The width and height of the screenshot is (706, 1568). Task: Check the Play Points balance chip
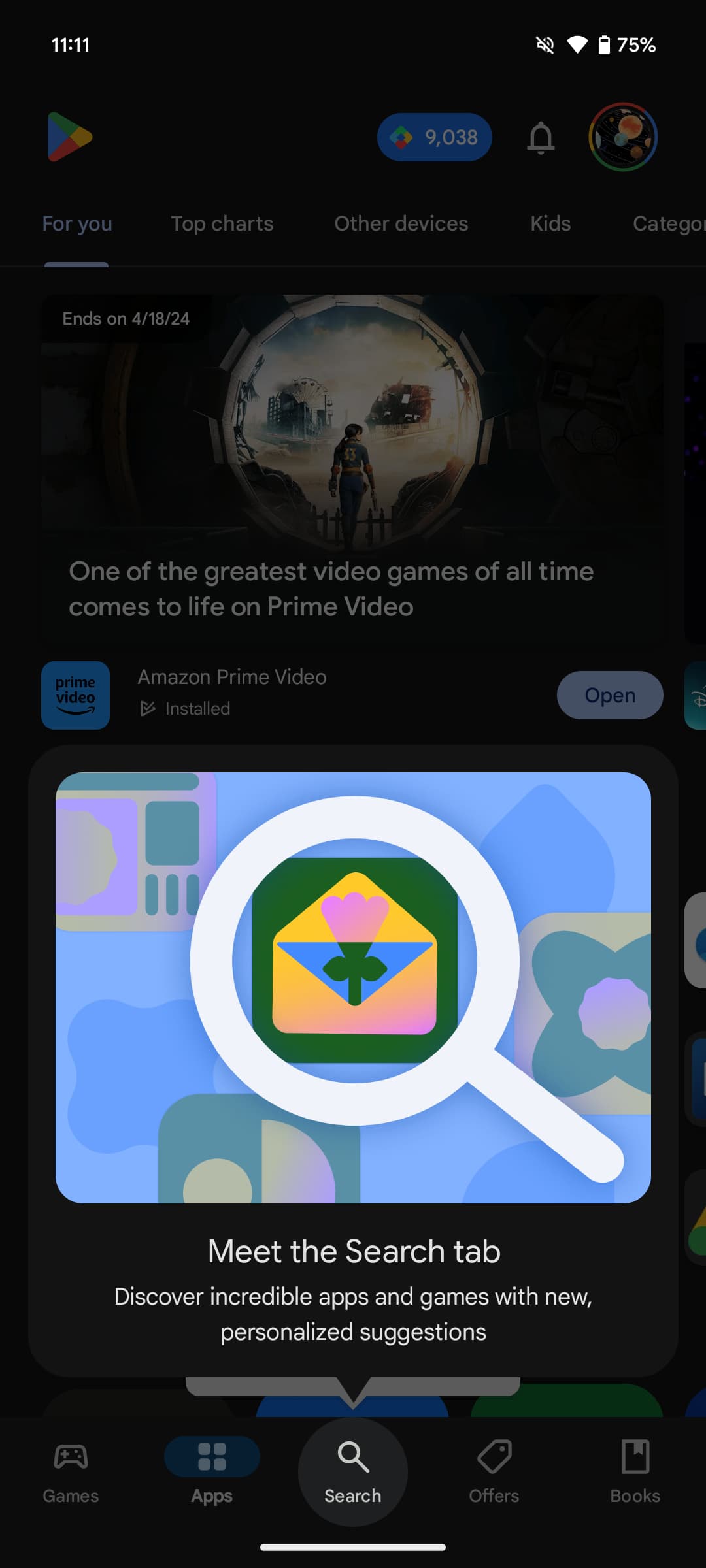click(434, 137)
